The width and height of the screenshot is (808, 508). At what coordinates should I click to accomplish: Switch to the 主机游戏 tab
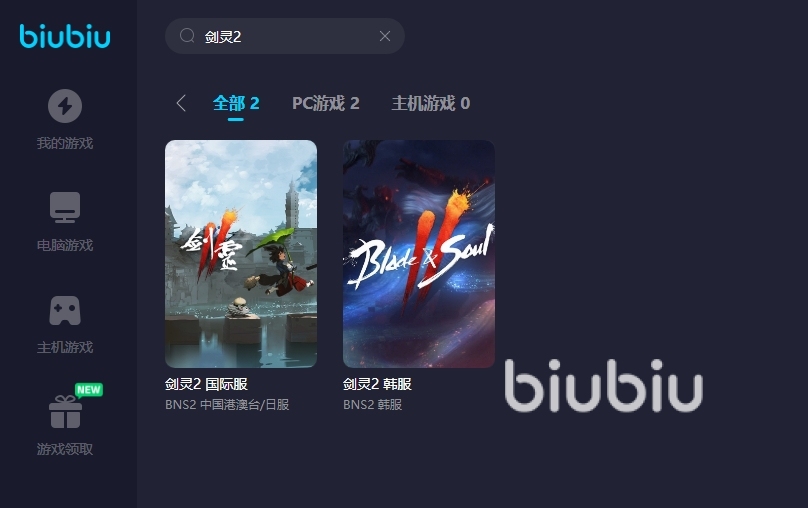pos(430,103)
